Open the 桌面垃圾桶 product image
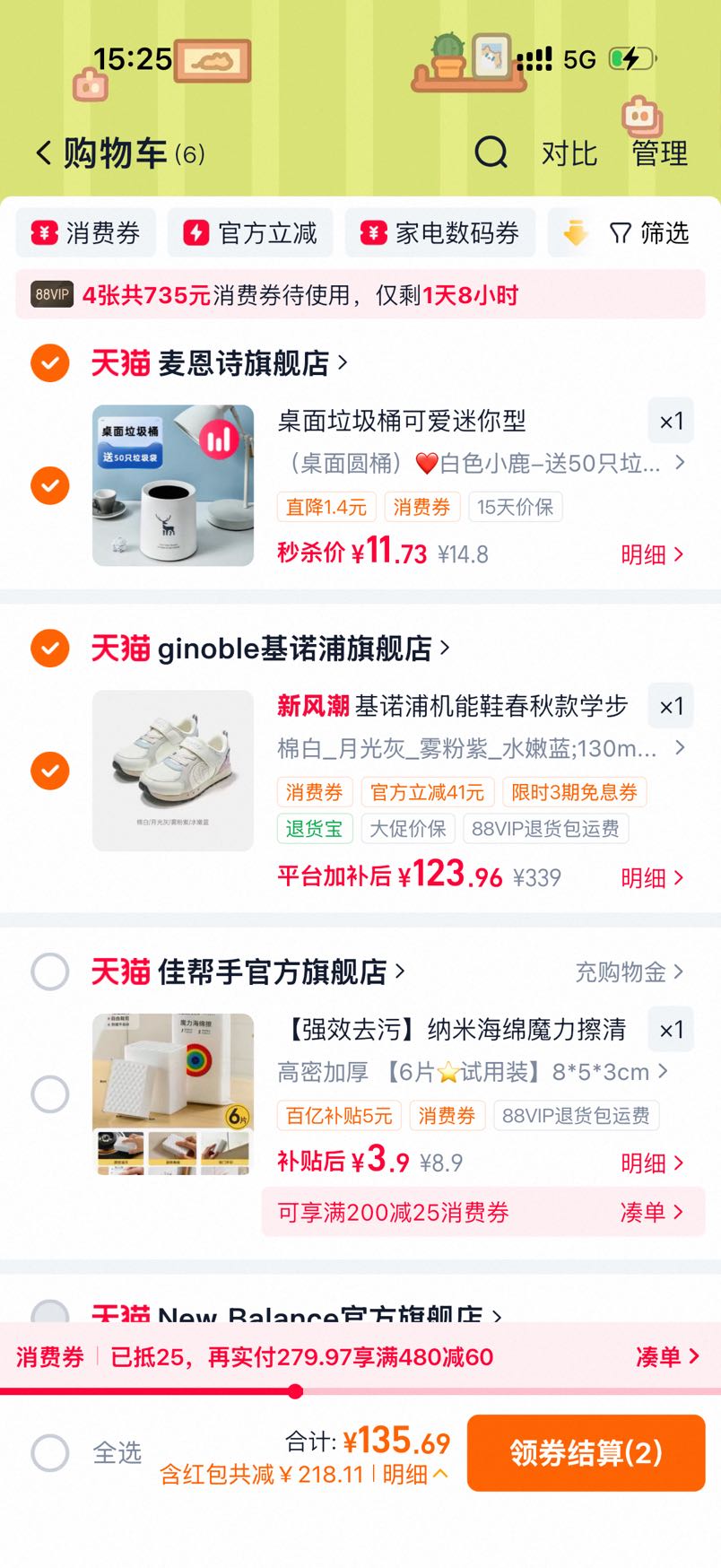The height and width of the screenshot is (1568, 721). (x=173, y=485)
